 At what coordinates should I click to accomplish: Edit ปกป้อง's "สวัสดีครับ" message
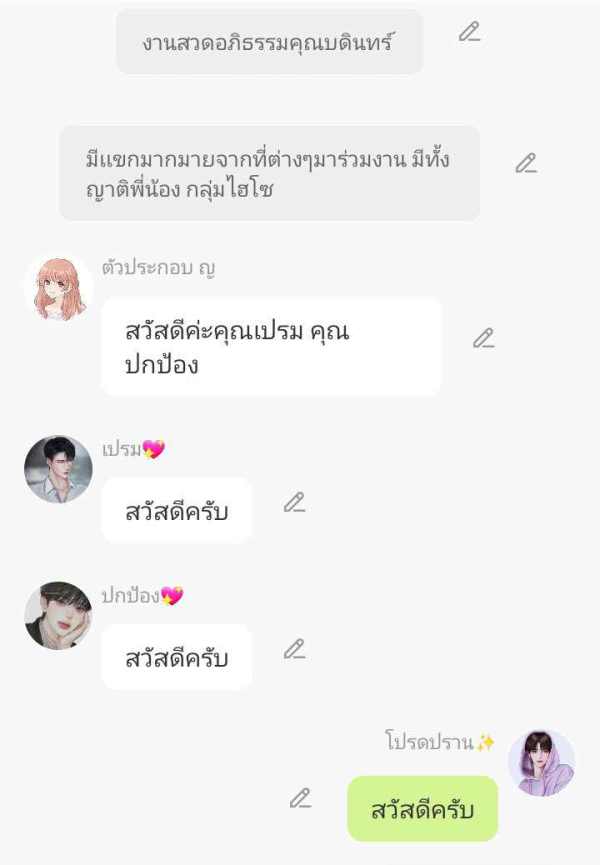[x=293, y=649]
